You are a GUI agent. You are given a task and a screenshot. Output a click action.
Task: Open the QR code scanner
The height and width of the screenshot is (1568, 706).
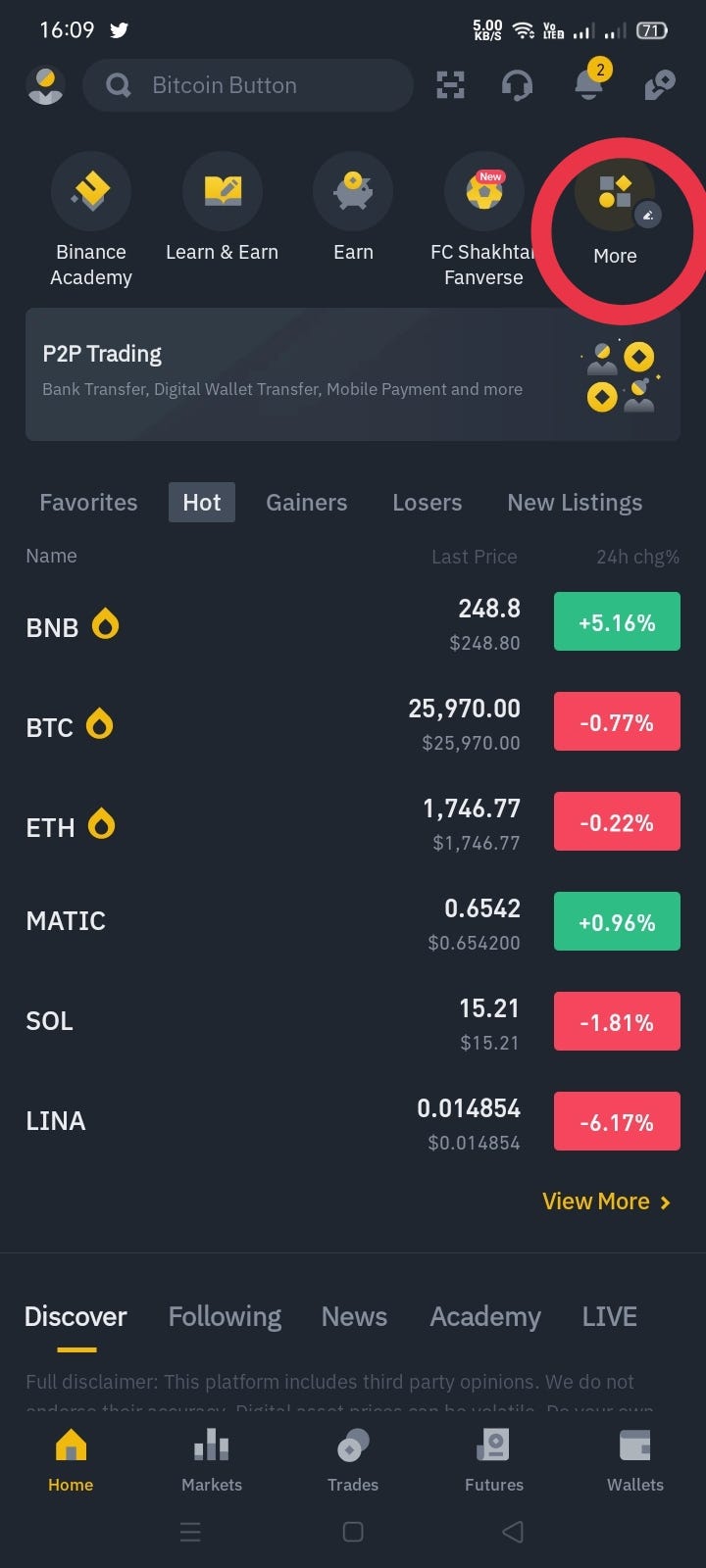point(450,85)
